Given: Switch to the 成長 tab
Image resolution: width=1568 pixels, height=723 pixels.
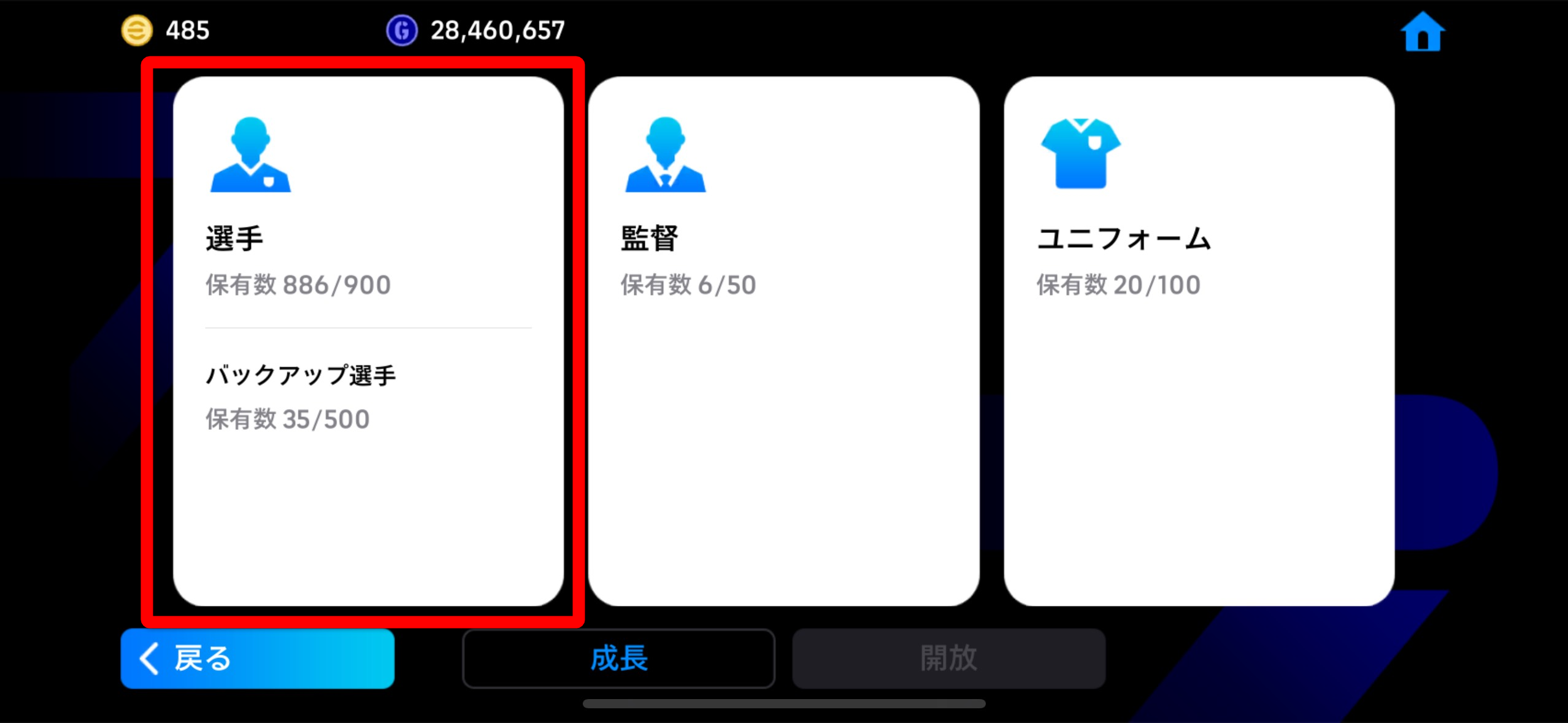Looking at the screenshot, I should [618, 659].
